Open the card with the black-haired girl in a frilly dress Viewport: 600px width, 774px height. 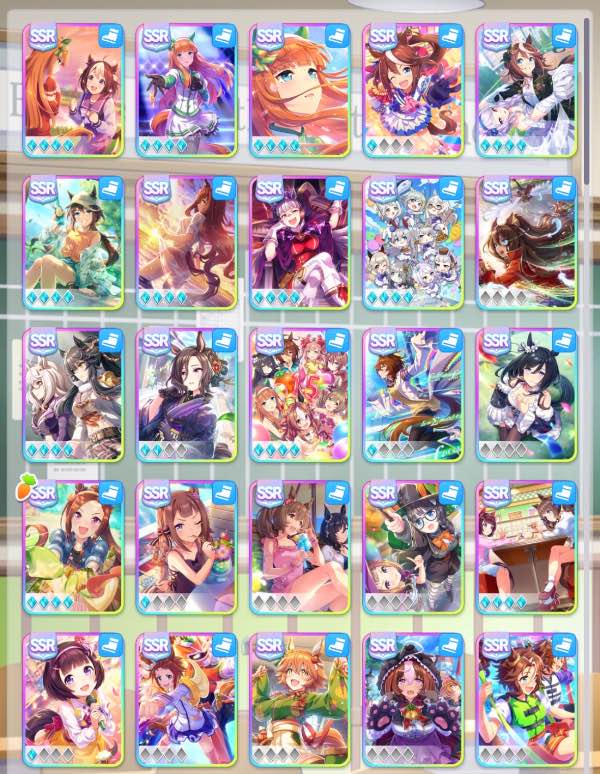526,395
